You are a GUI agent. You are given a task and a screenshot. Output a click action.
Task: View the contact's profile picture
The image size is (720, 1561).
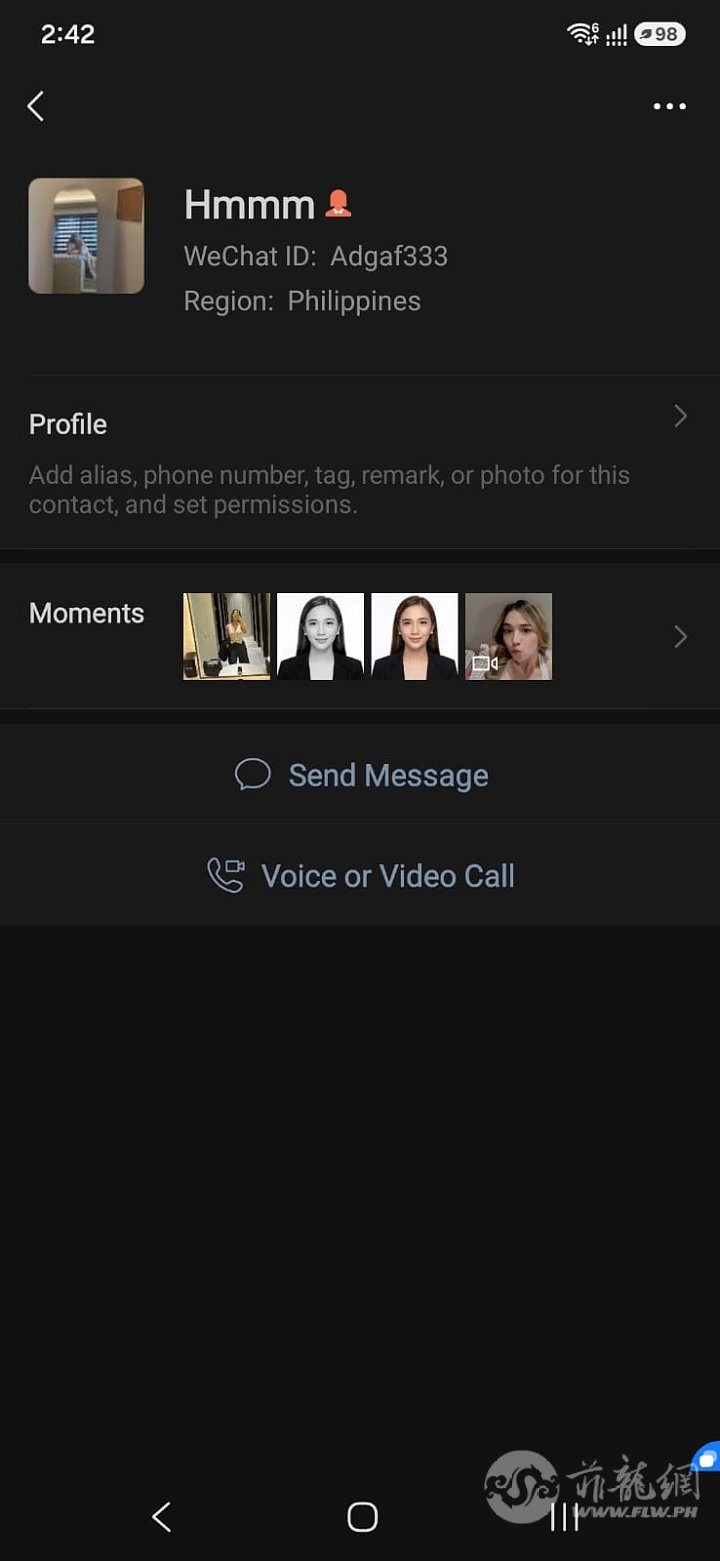click(86, 236)
